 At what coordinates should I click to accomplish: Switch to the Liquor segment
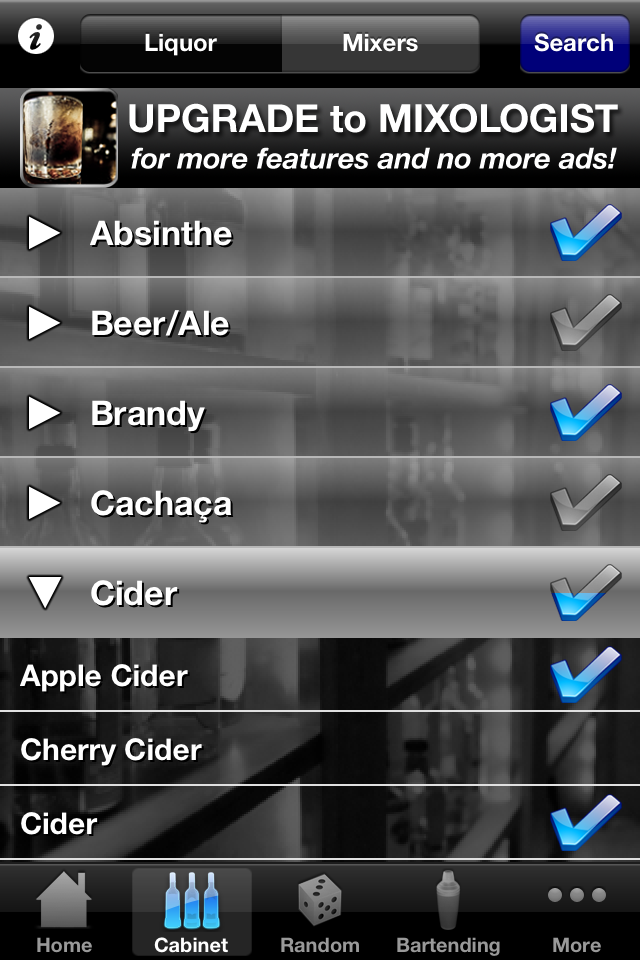click(181, 44)
